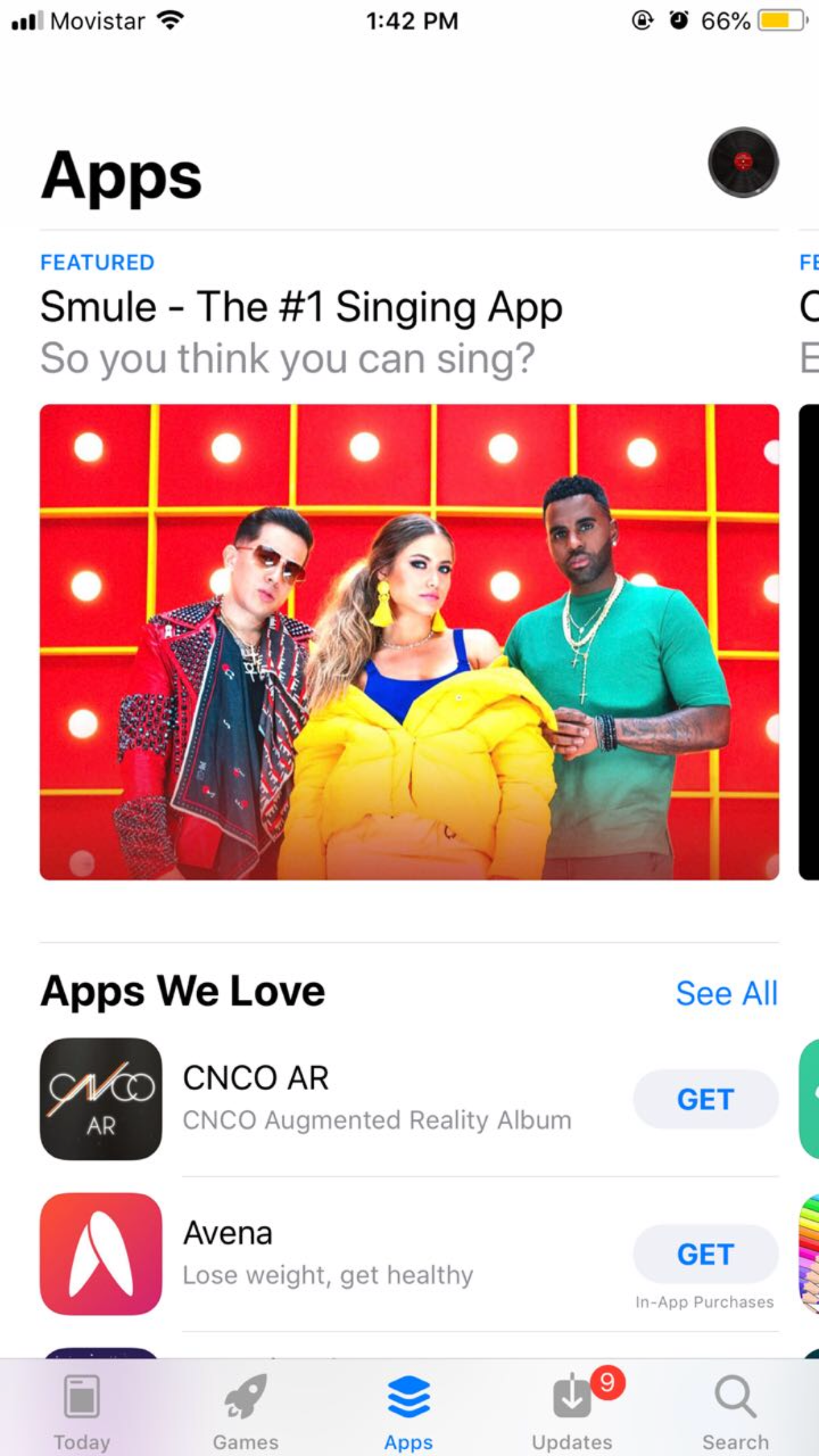819x1456 pixels.
Task: Get the CNCO AR app
Action: click(x=705, y=1099)
